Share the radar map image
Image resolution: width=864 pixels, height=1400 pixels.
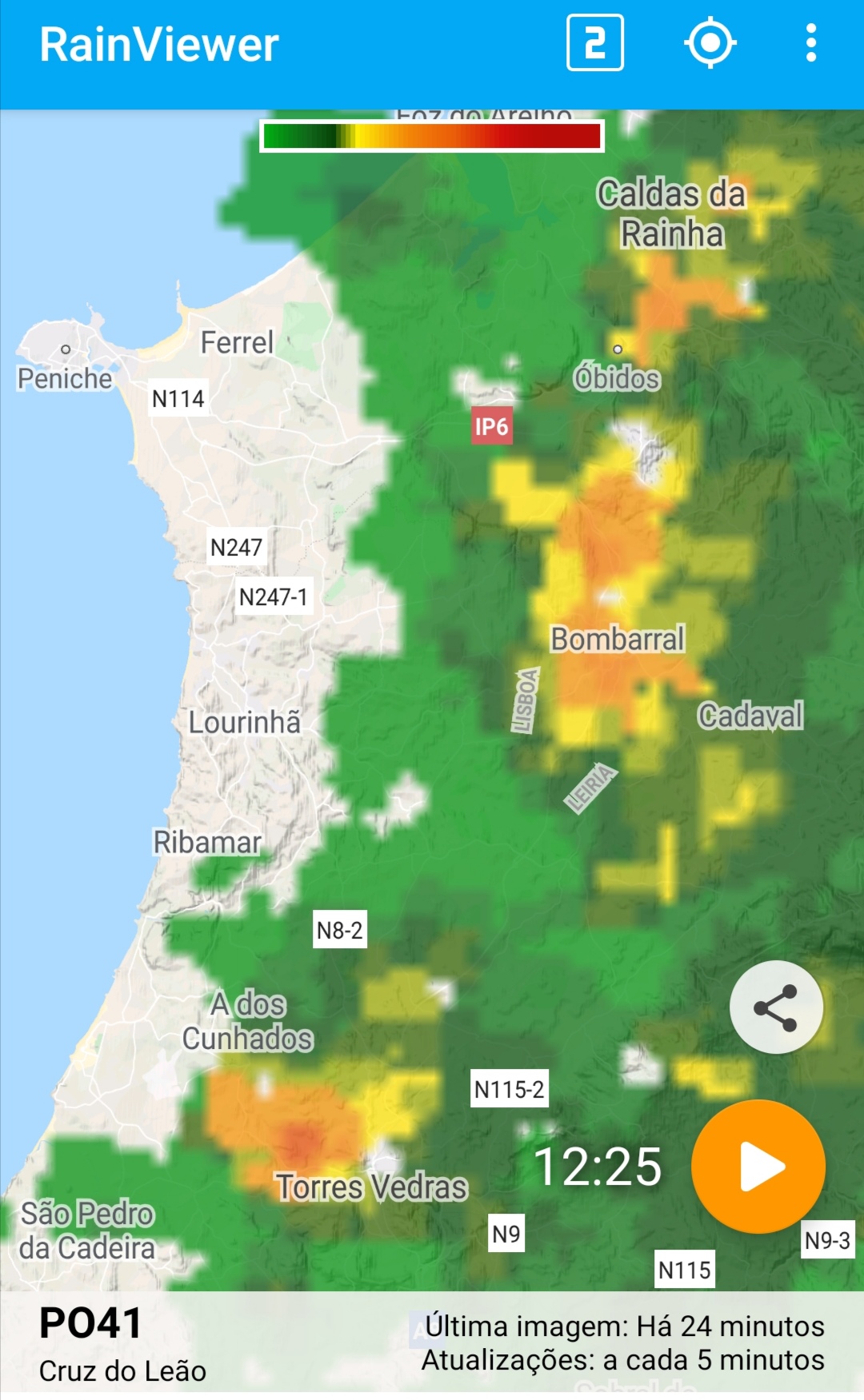776,1007
